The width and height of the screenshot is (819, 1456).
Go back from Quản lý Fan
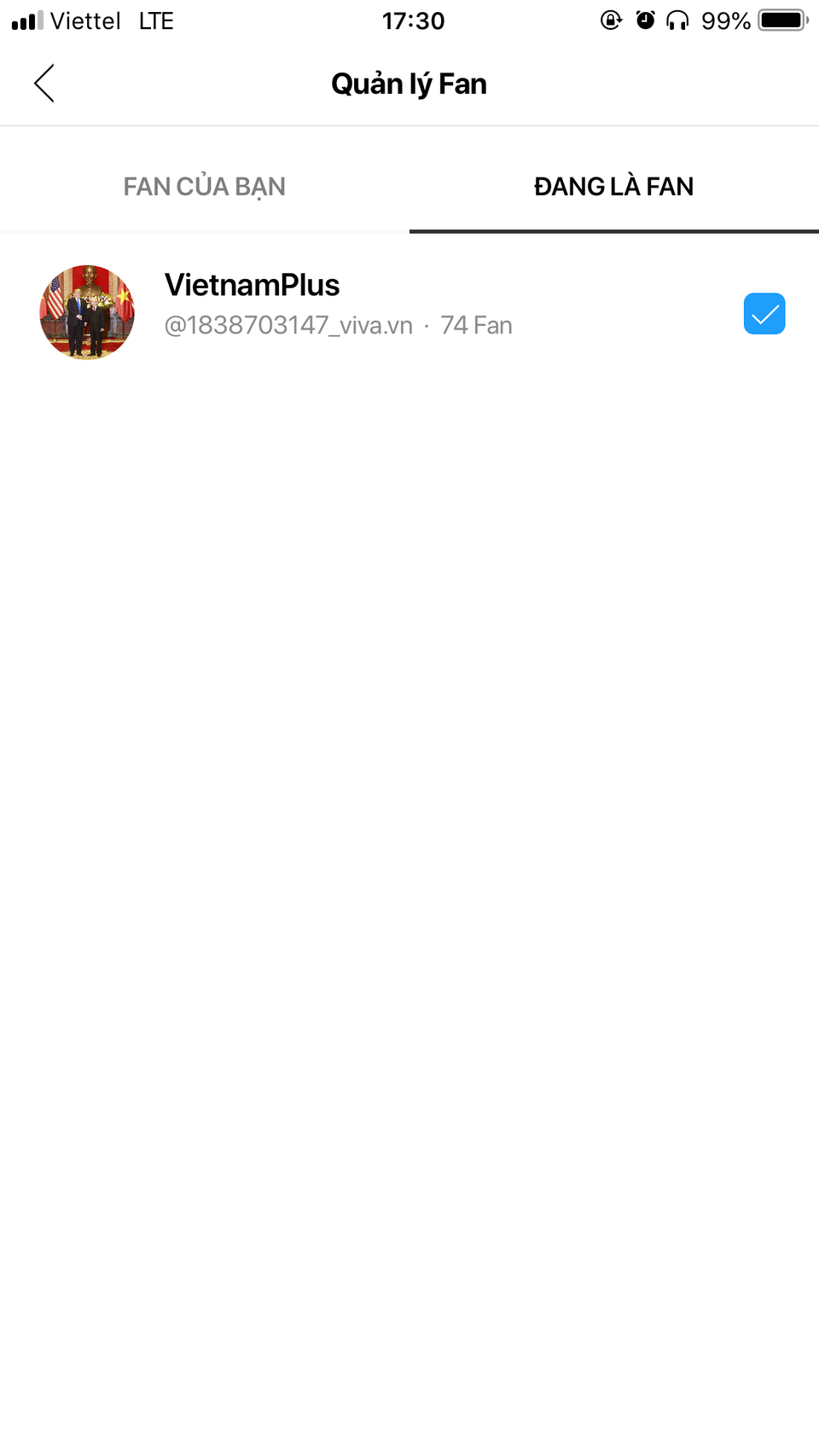tap(44, 84)
